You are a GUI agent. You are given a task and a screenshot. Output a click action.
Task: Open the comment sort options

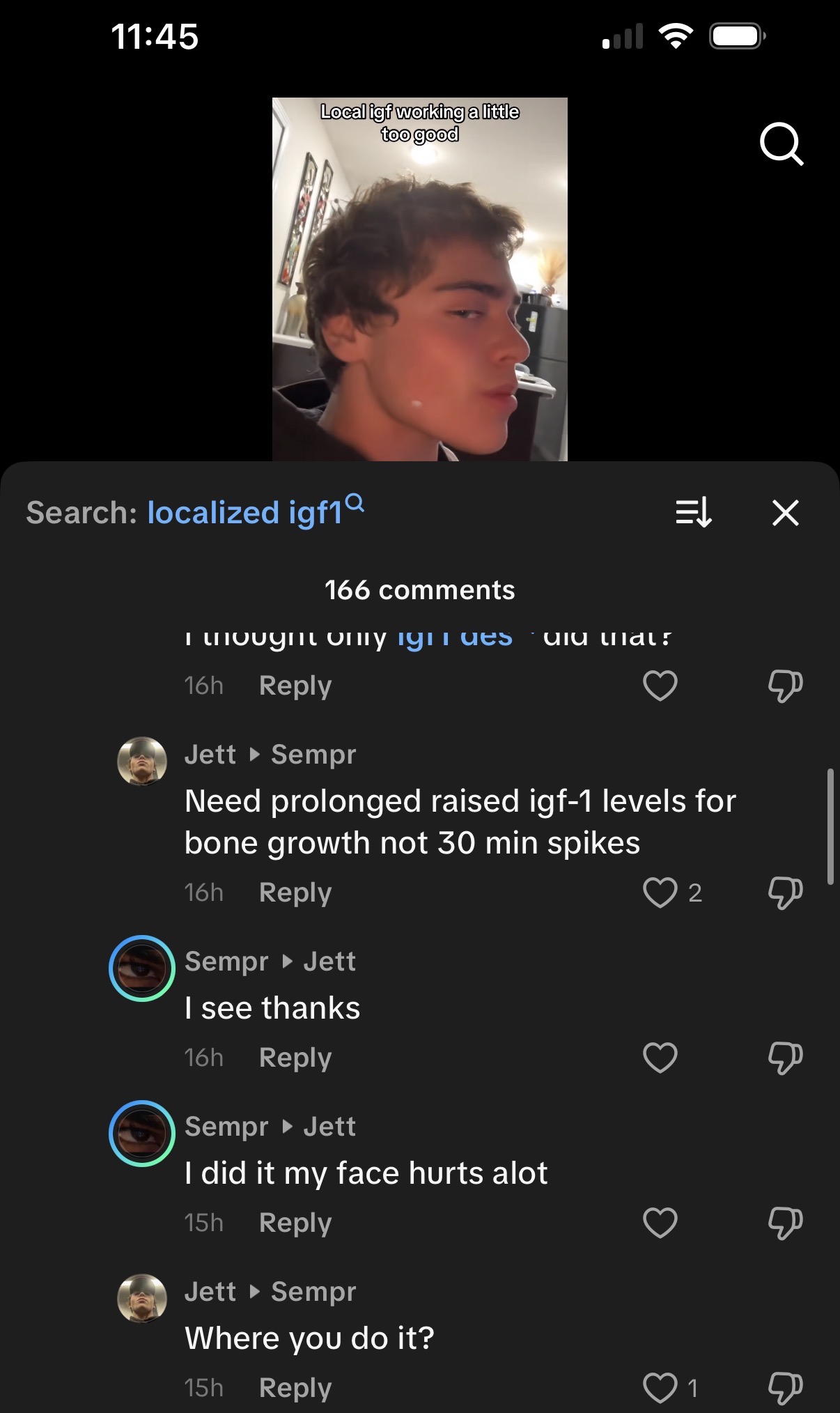click(693, 513)
